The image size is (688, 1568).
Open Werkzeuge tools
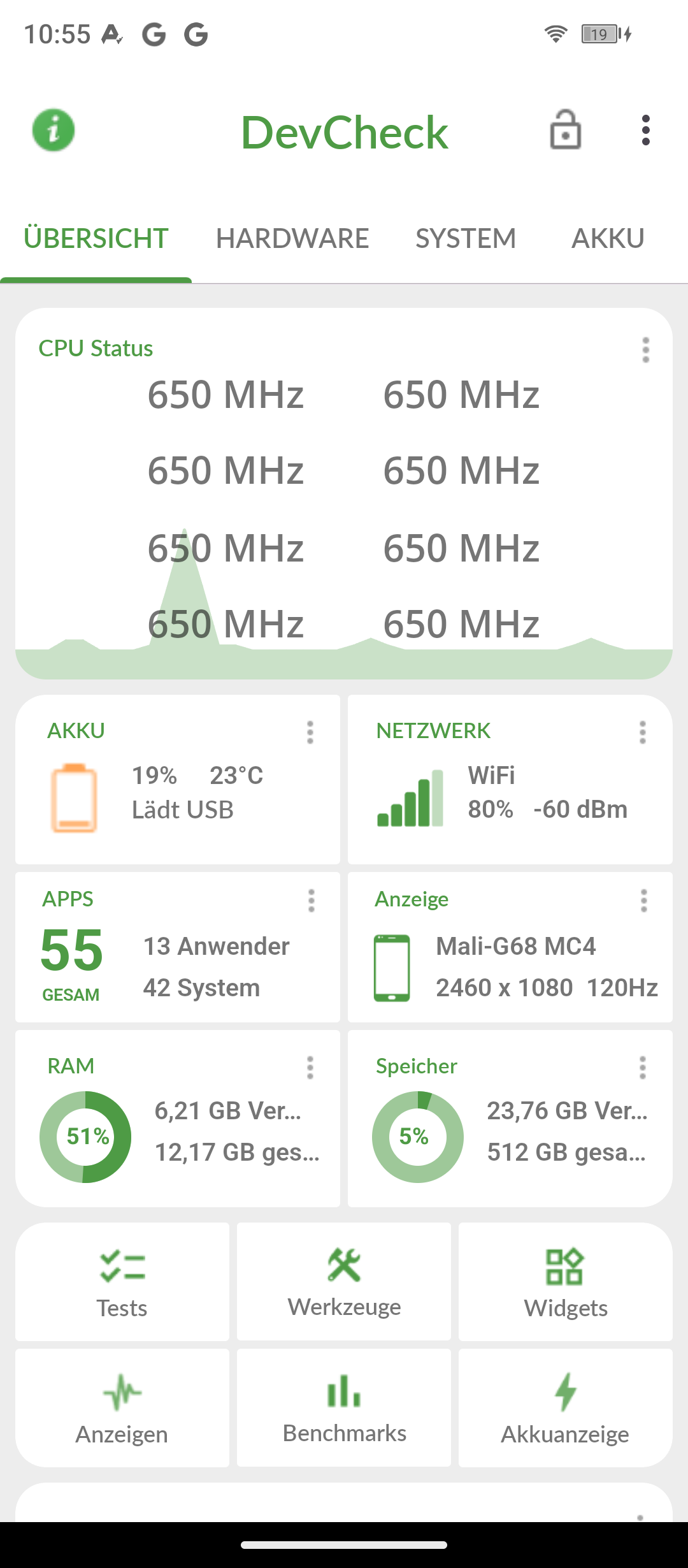point(344,1282)
